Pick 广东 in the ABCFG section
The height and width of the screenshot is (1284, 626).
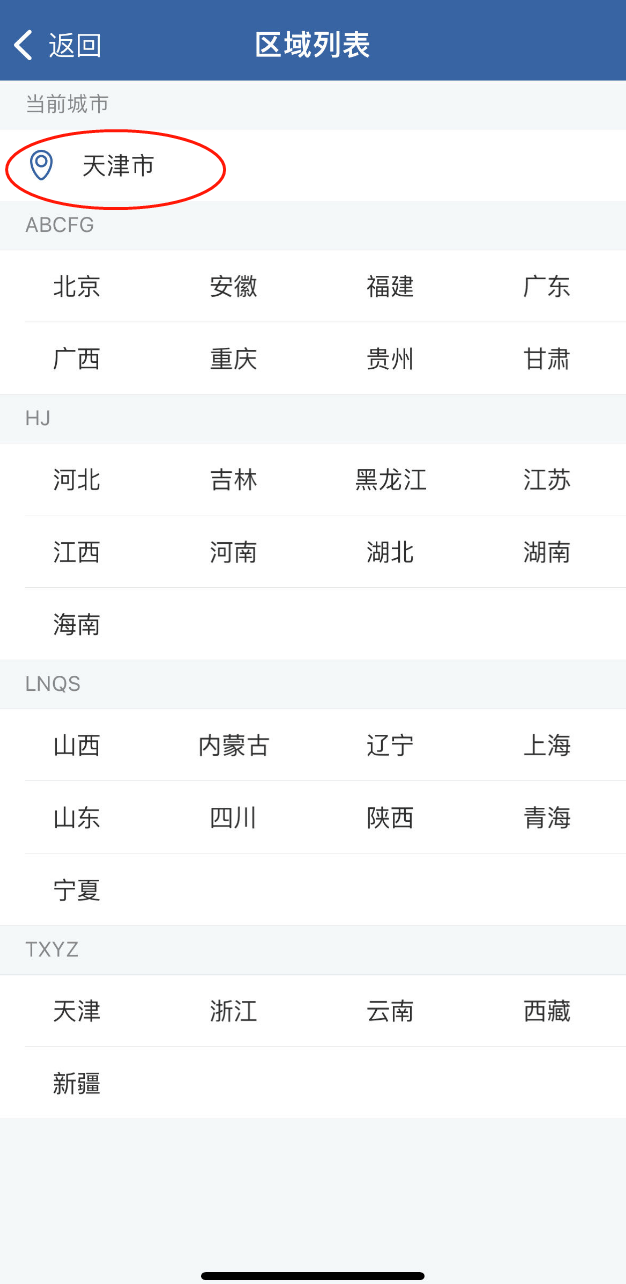pyautogui.click(x=547, y=287)
